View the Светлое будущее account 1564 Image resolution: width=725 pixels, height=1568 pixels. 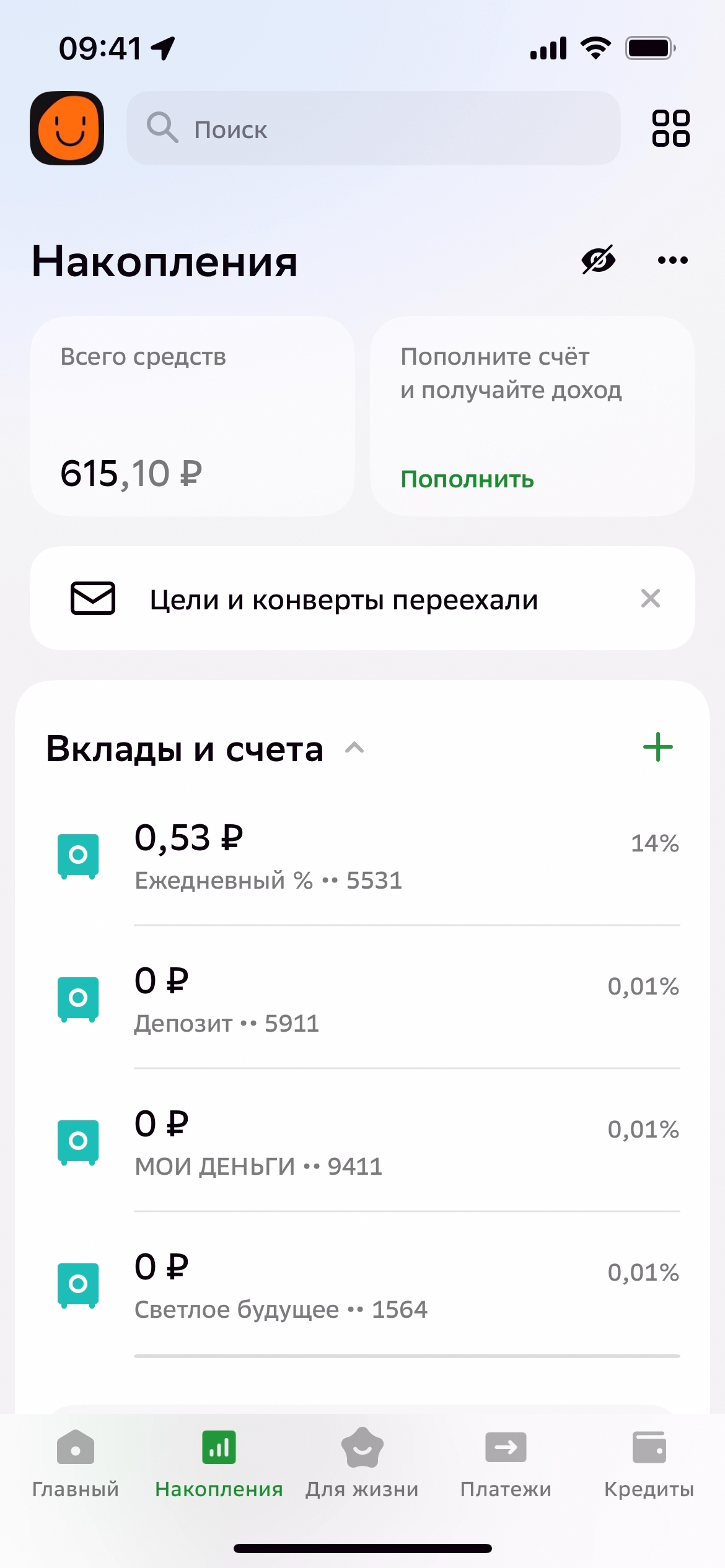click(372, 1286)
